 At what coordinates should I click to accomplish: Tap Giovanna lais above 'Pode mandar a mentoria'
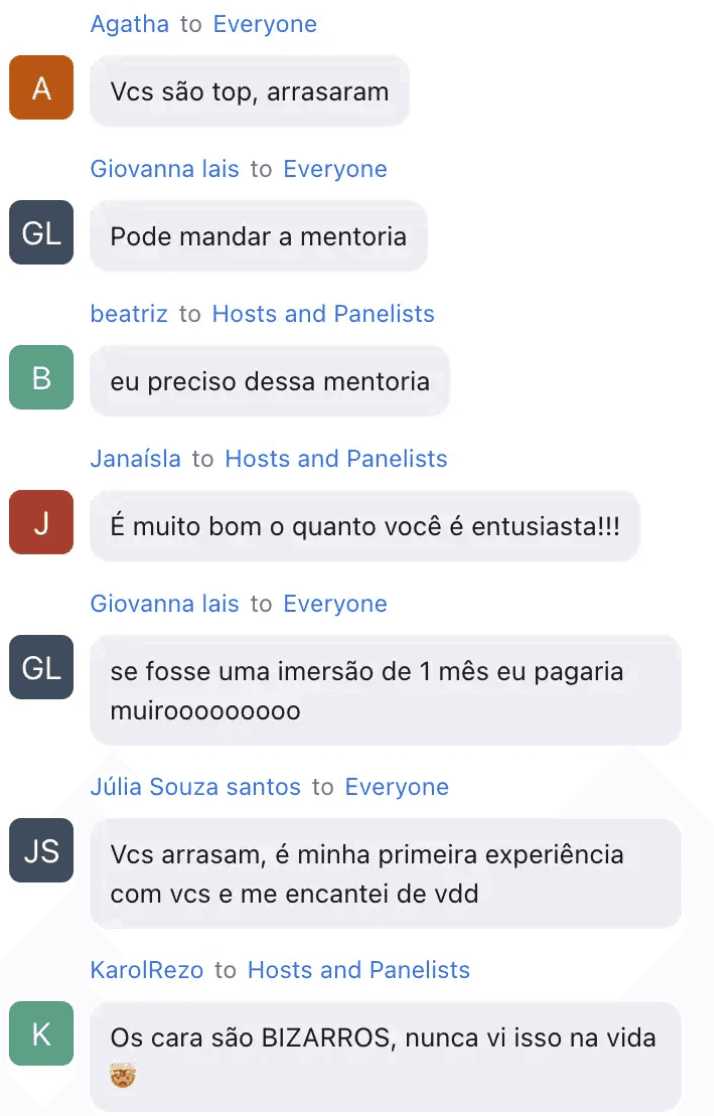click(164, 169)
